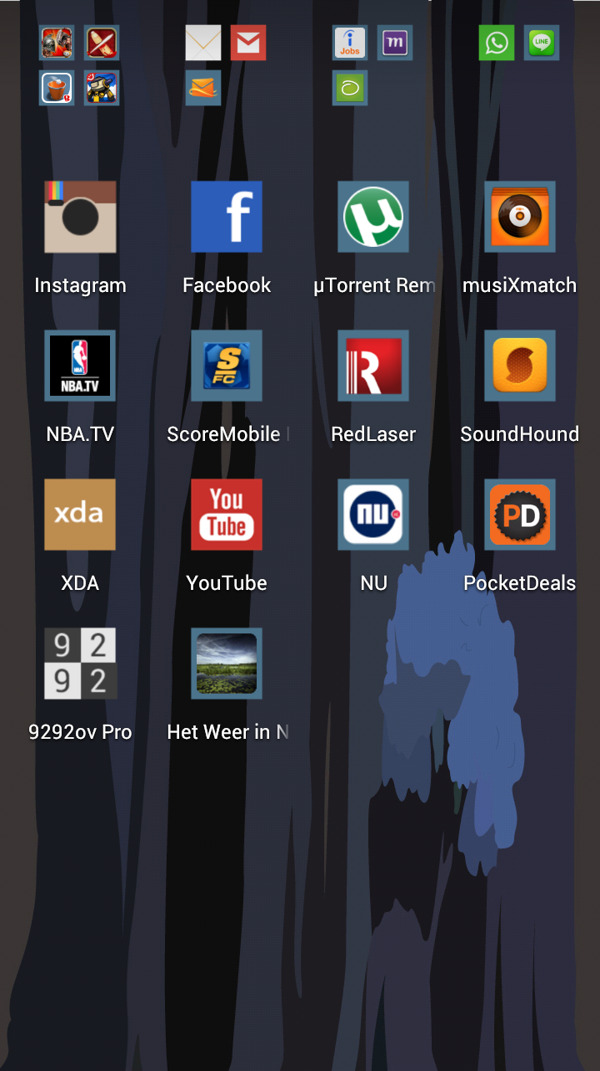
Task: Open the games folder
Action: (x=80, y=66)
